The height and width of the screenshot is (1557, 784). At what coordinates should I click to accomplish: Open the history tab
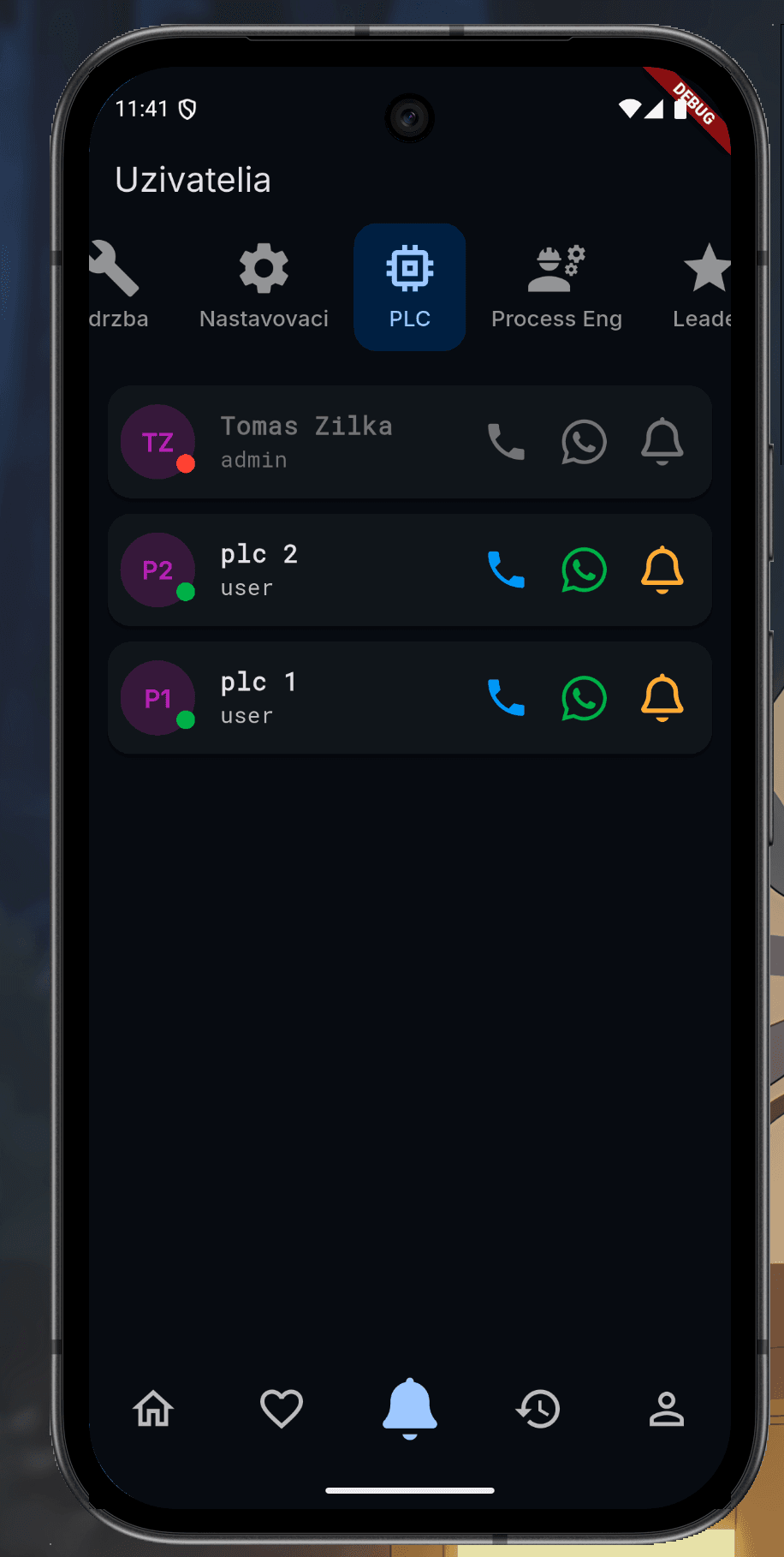(x=538, y=1409)
